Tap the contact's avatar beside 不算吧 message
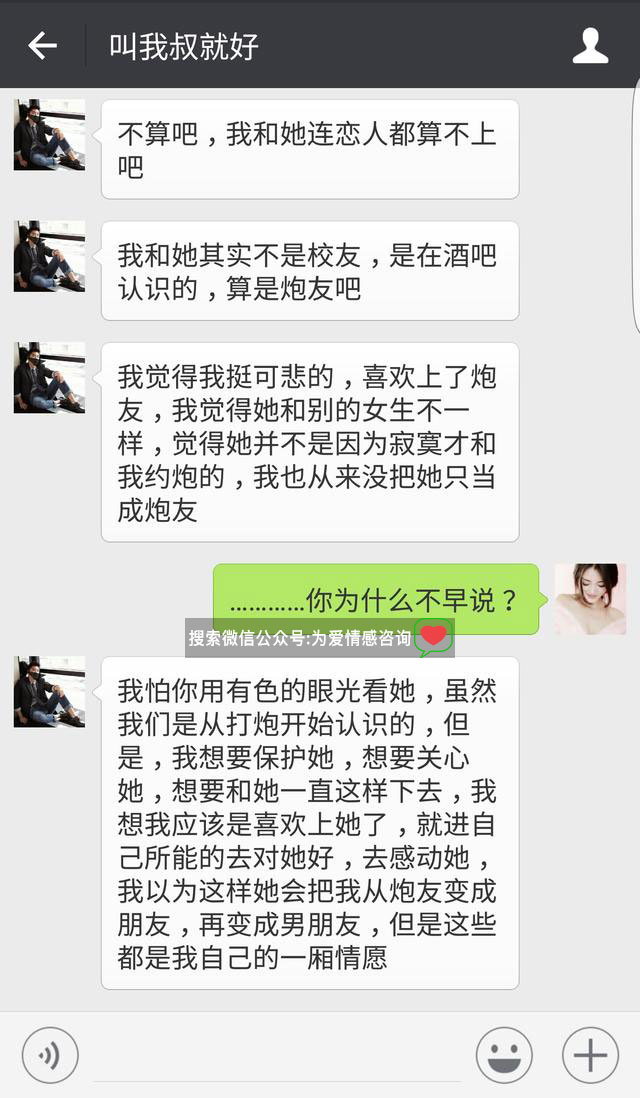The width and height of the screenshot is (640, 1098). click(x=49, y=135)
